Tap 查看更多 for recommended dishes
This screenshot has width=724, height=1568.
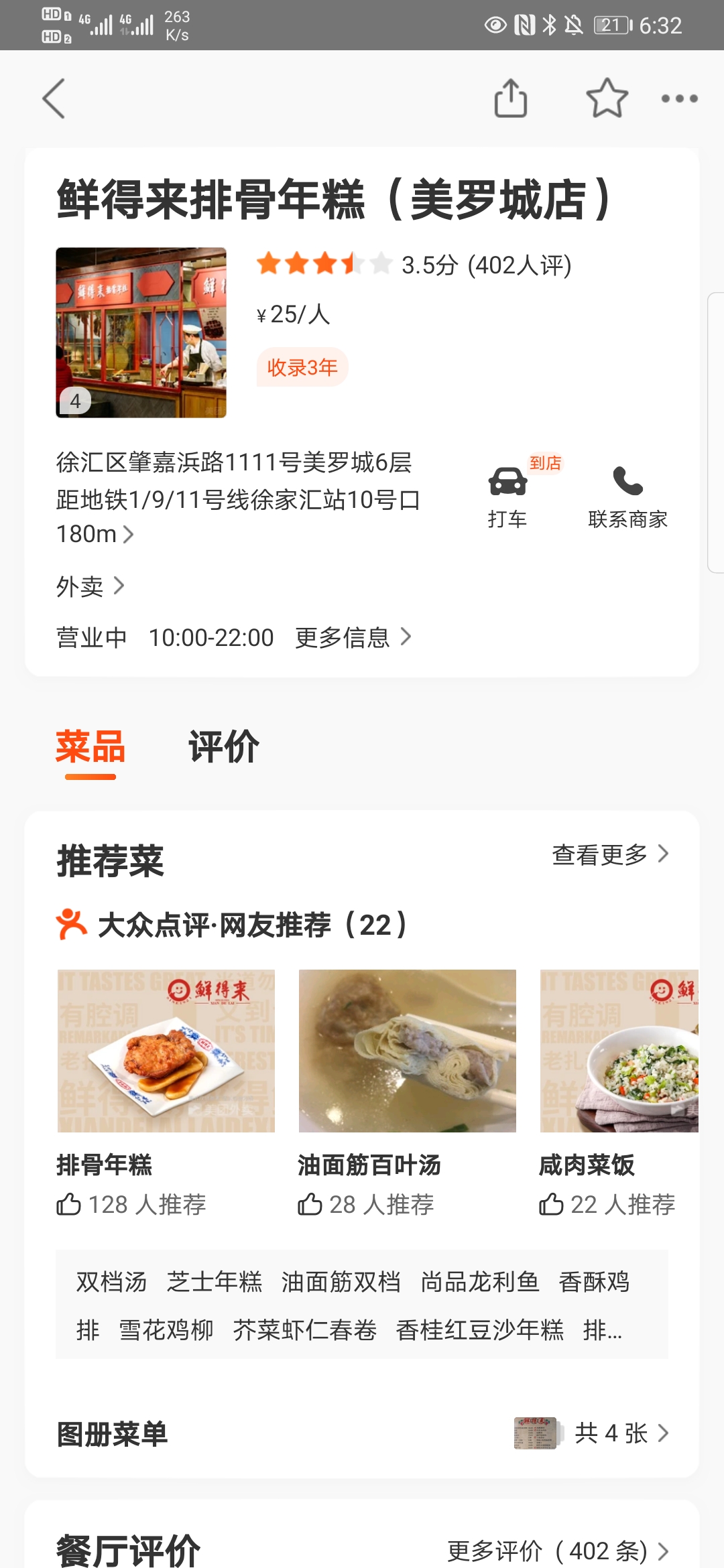coord(610,854)
